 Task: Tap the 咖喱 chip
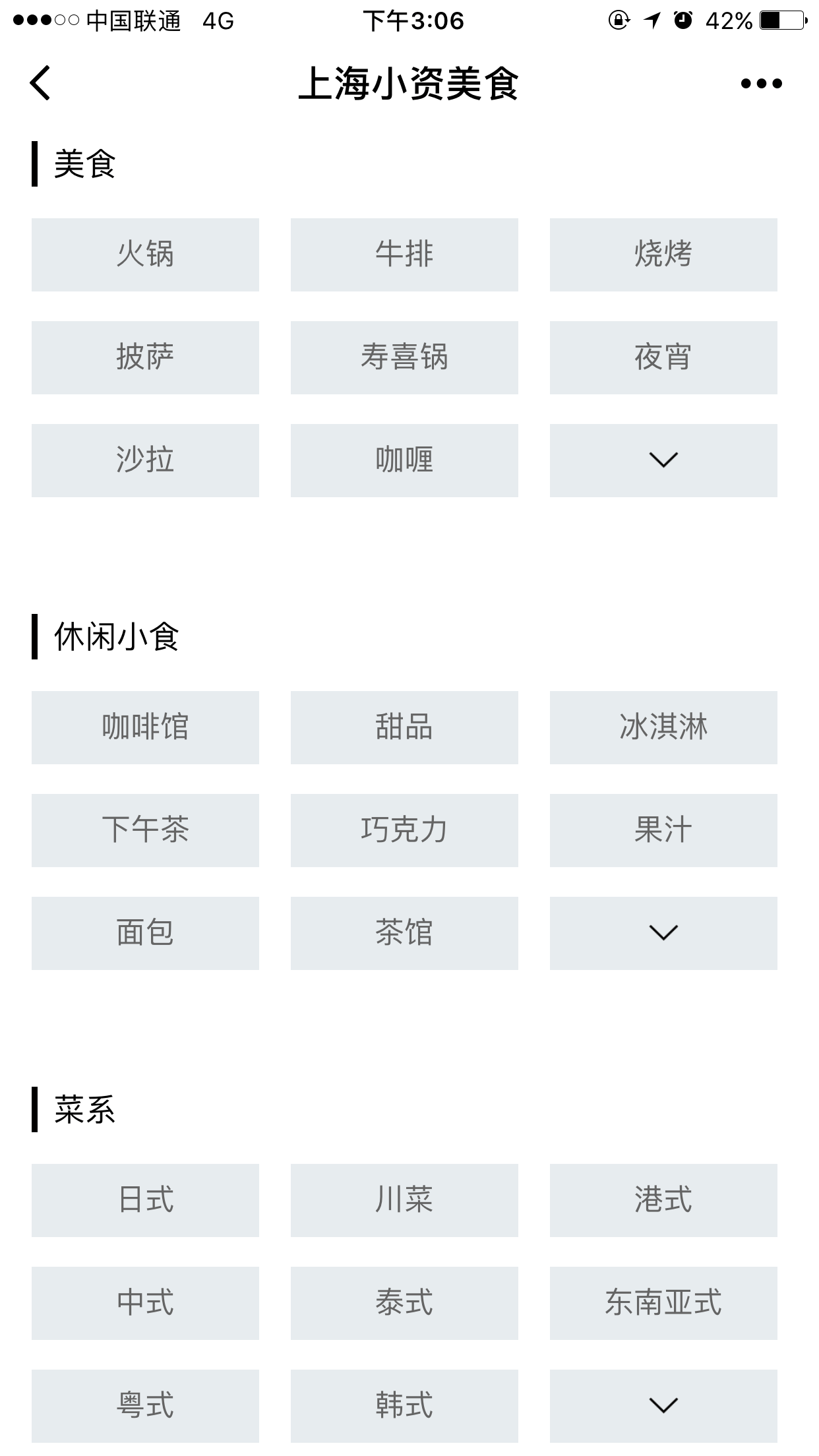(x=404, y=460)
